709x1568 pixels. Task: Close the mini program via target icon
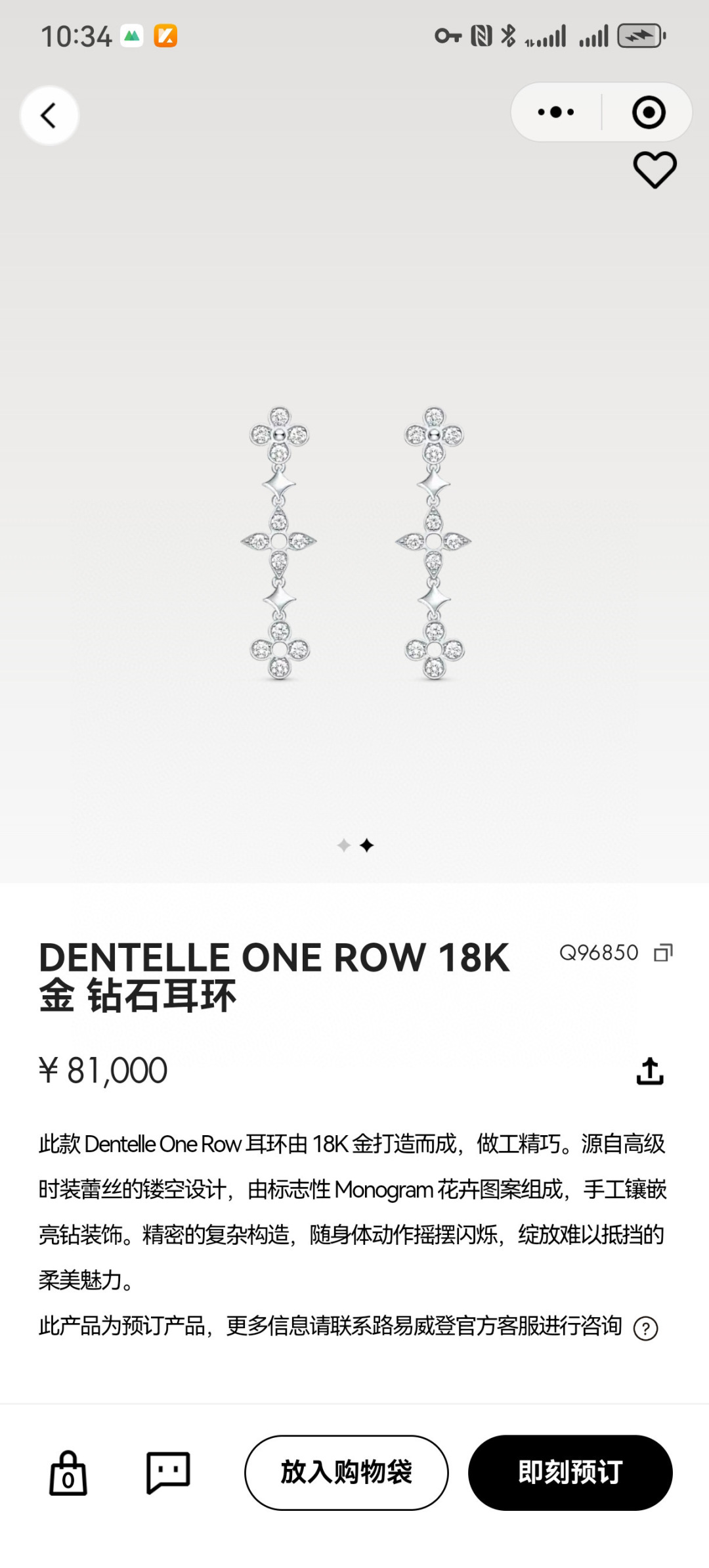pyautogui.click(x=649, y=112)
